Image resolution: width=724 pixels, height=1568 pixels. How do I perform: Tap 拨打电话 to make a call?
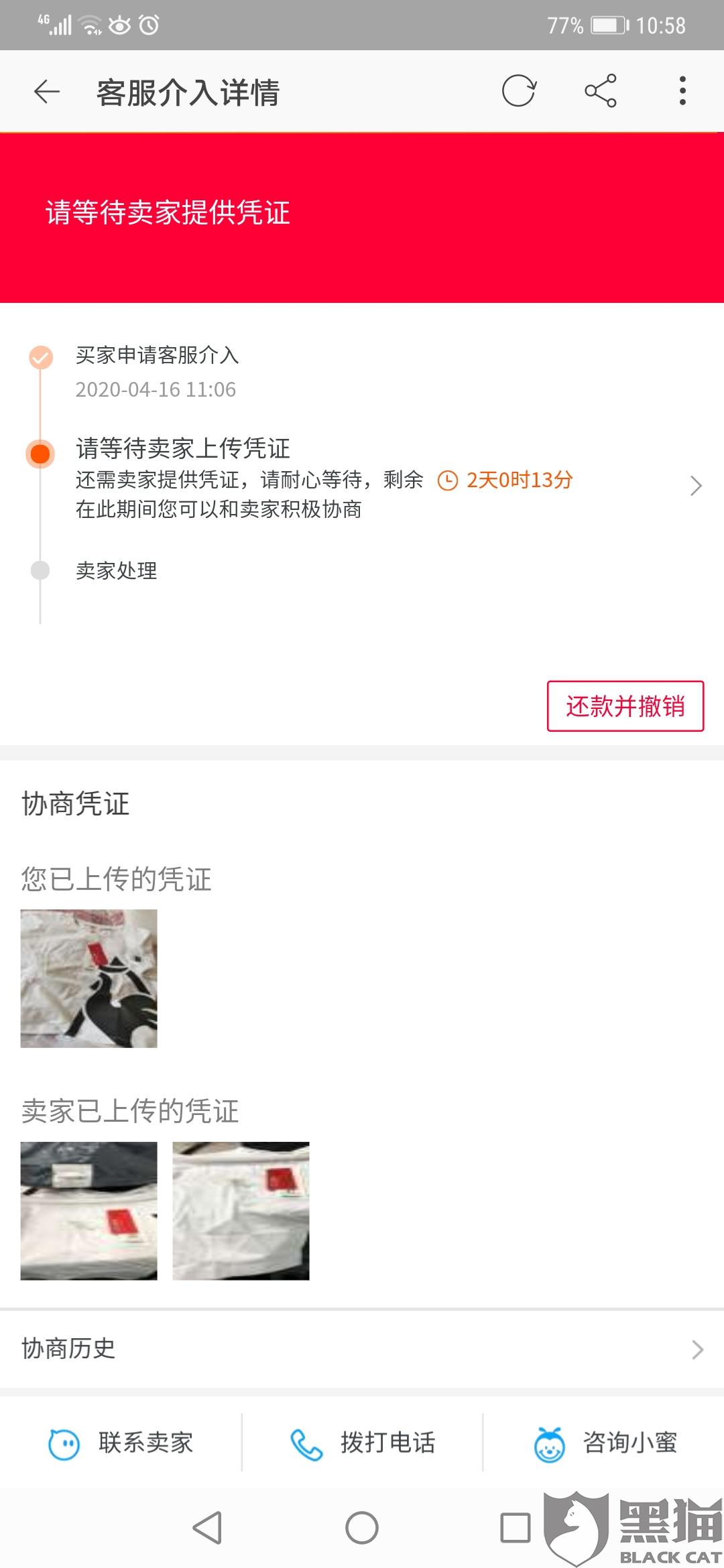click(362, 1443)
